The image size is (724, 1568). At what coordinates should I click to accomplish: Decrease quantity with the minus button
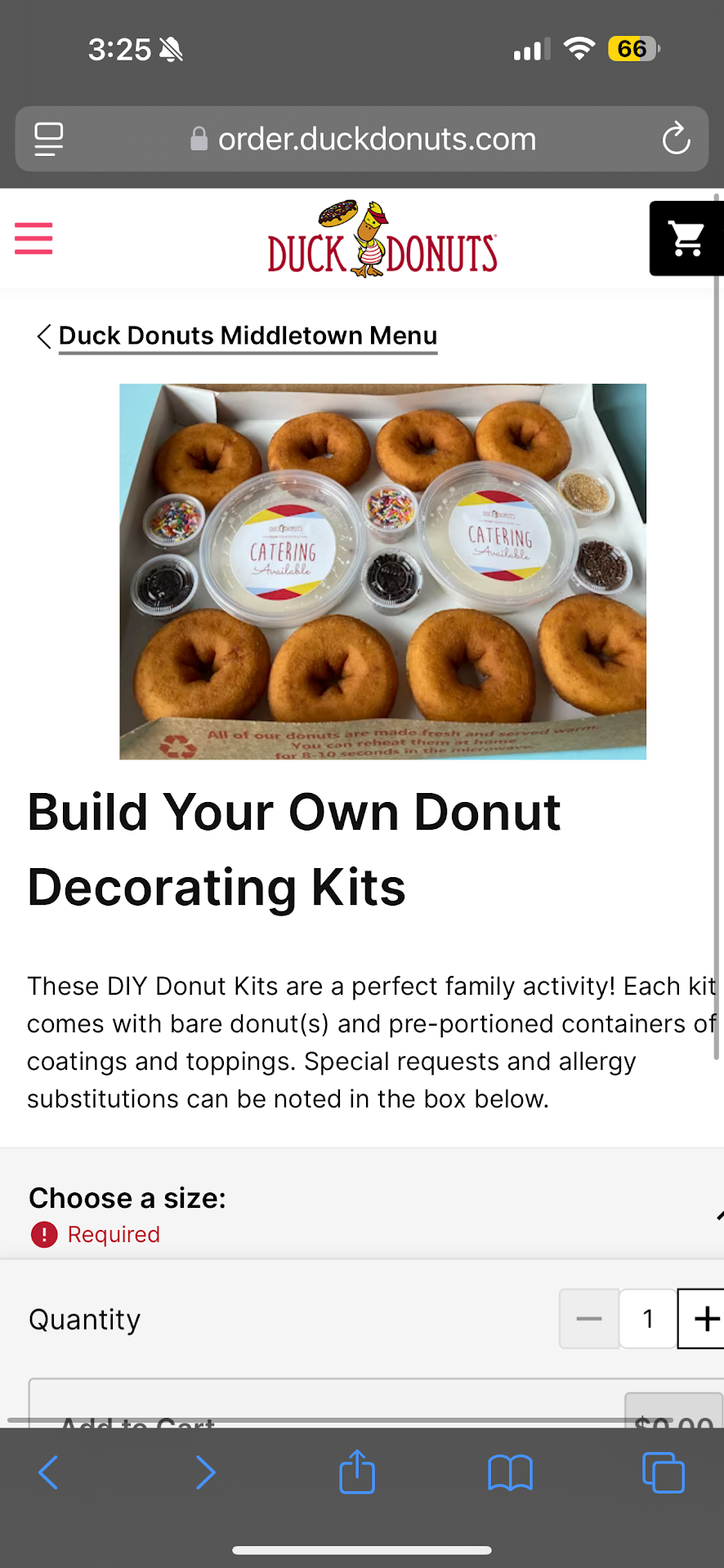pos(588,1318)
